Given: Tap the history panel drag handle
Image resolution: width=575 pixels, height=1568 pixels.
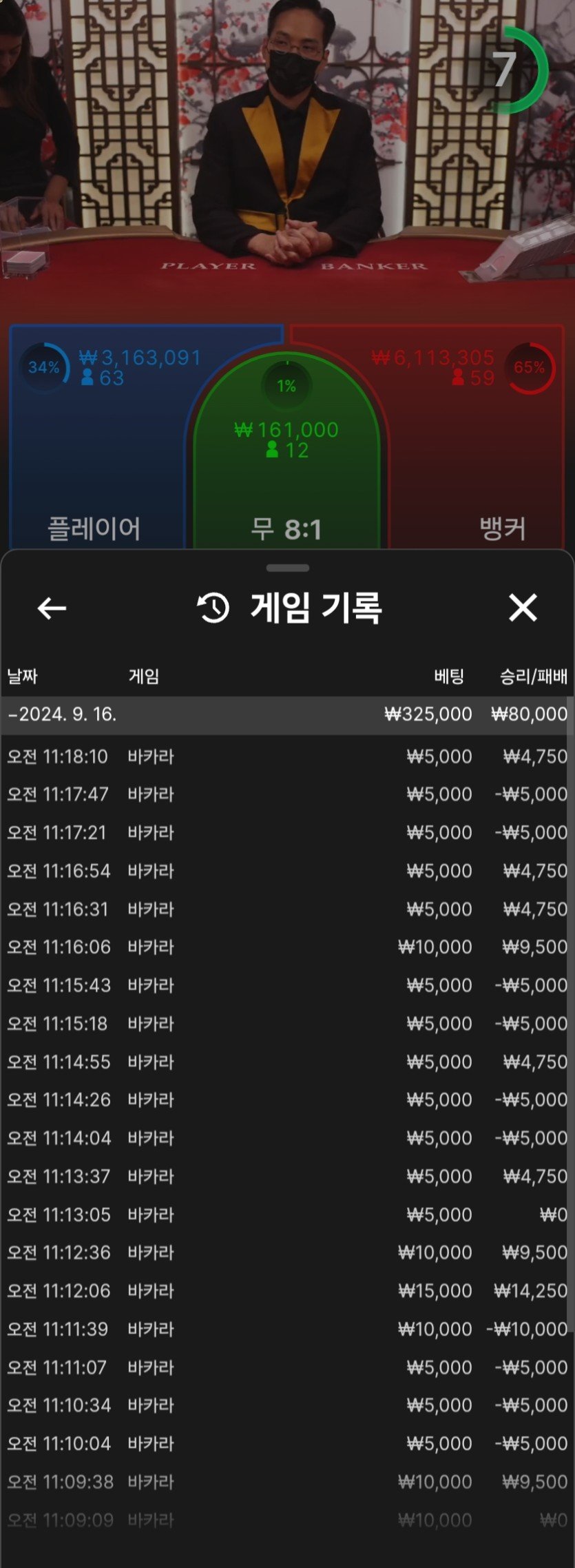Looking at the screenshot, I should 287,568.
